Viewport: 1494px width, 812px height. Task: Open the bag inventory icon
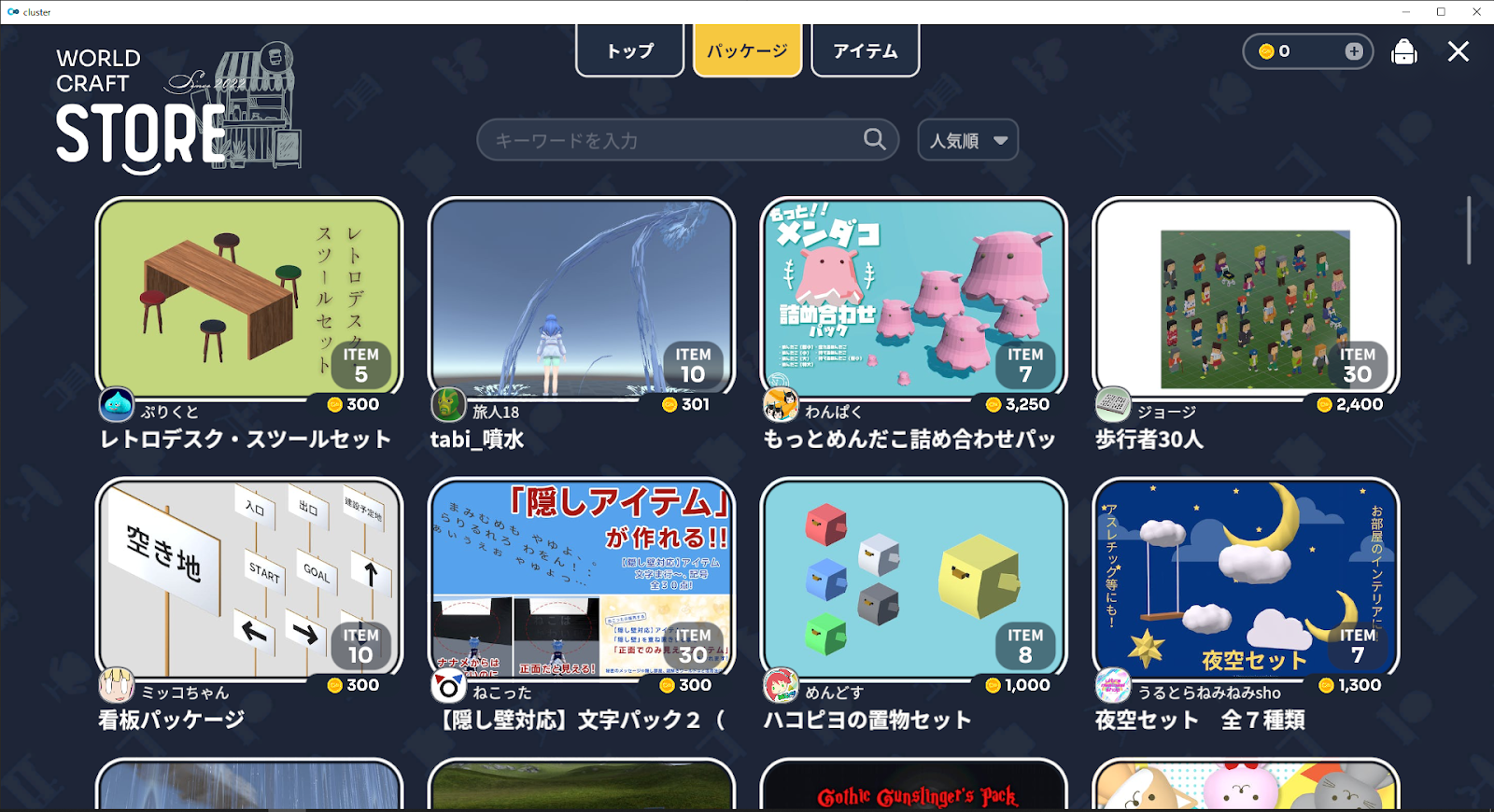(1403, 51)
